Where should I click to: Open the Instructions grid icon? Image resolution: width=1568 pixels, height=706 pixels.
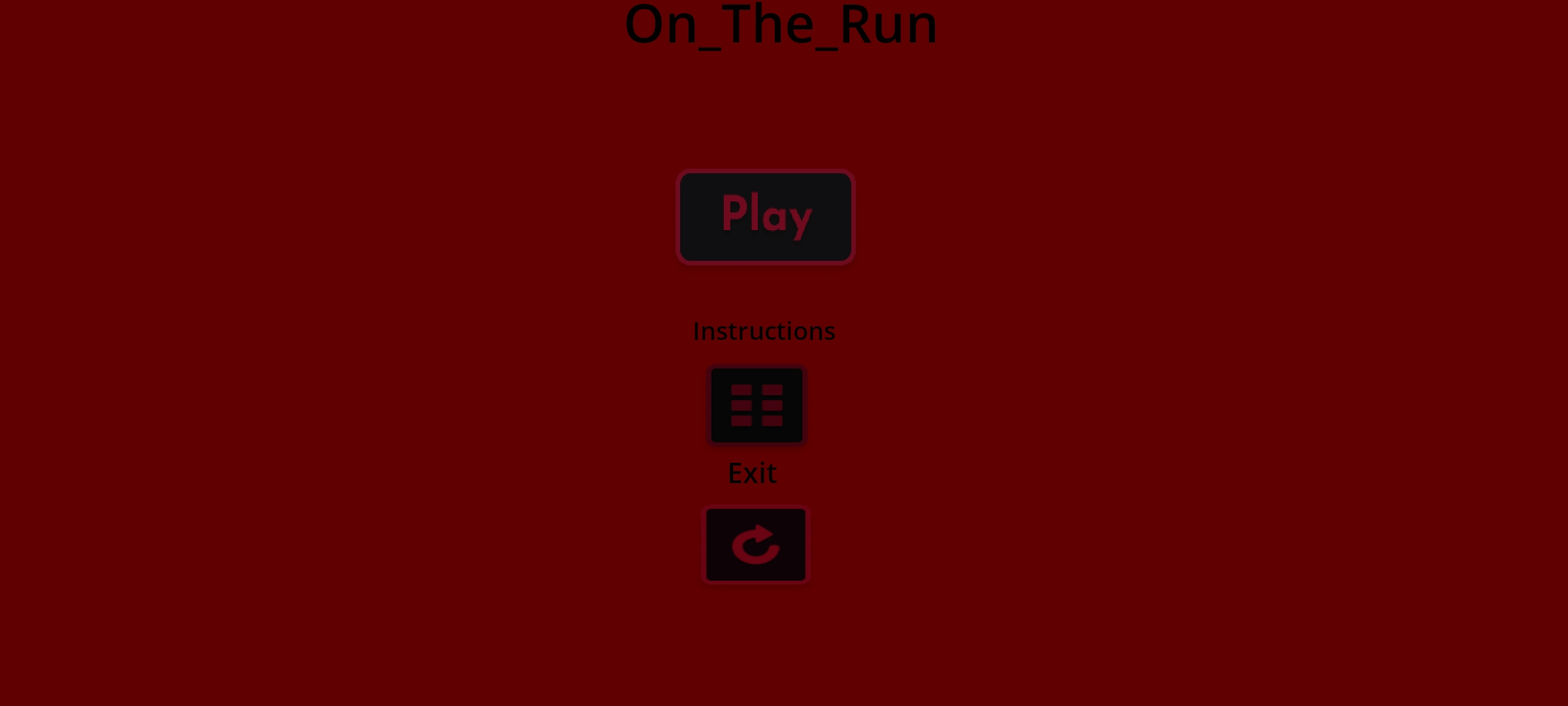coord(757,405)
